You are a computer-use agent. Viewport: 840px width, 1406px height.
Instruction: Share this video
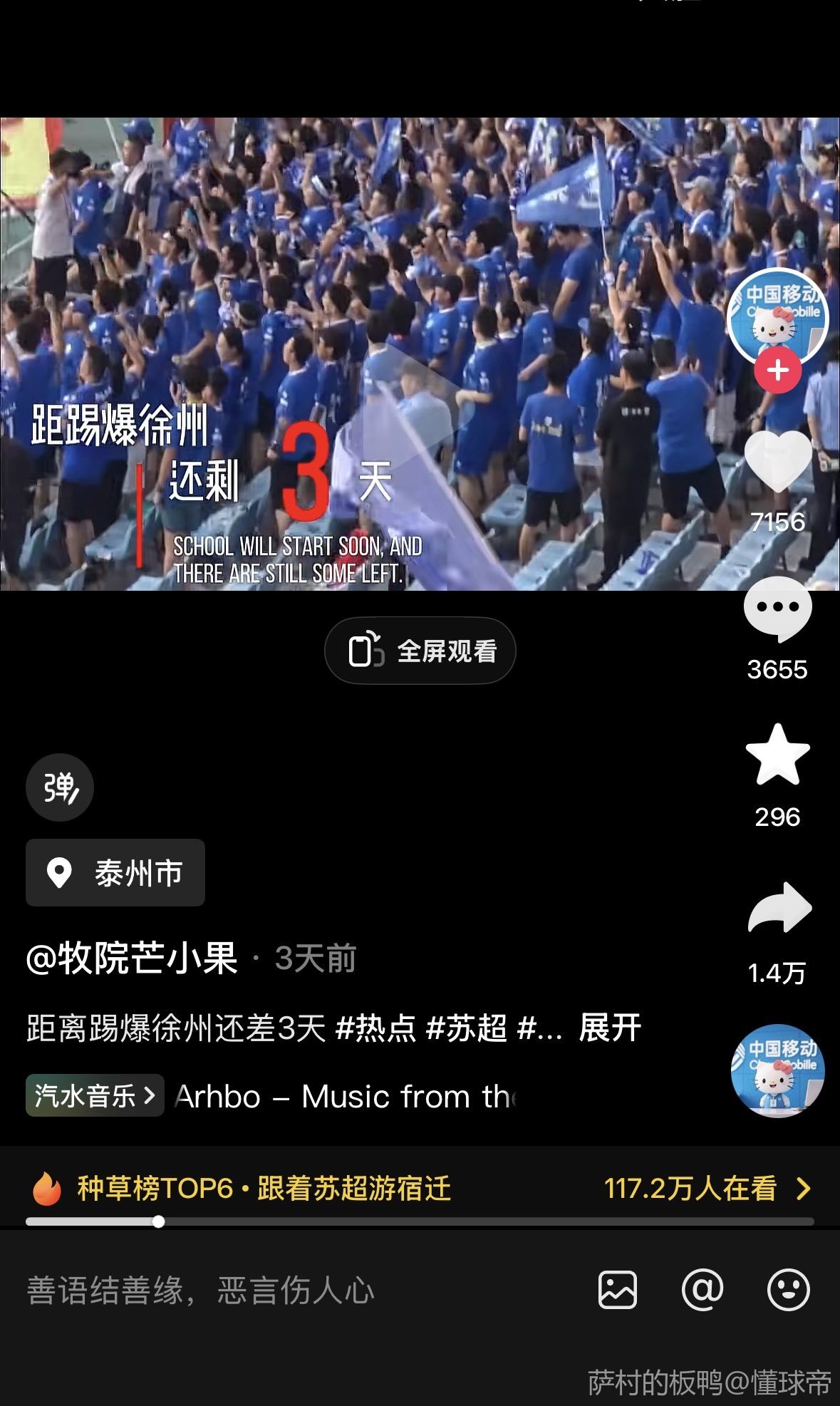779,909
